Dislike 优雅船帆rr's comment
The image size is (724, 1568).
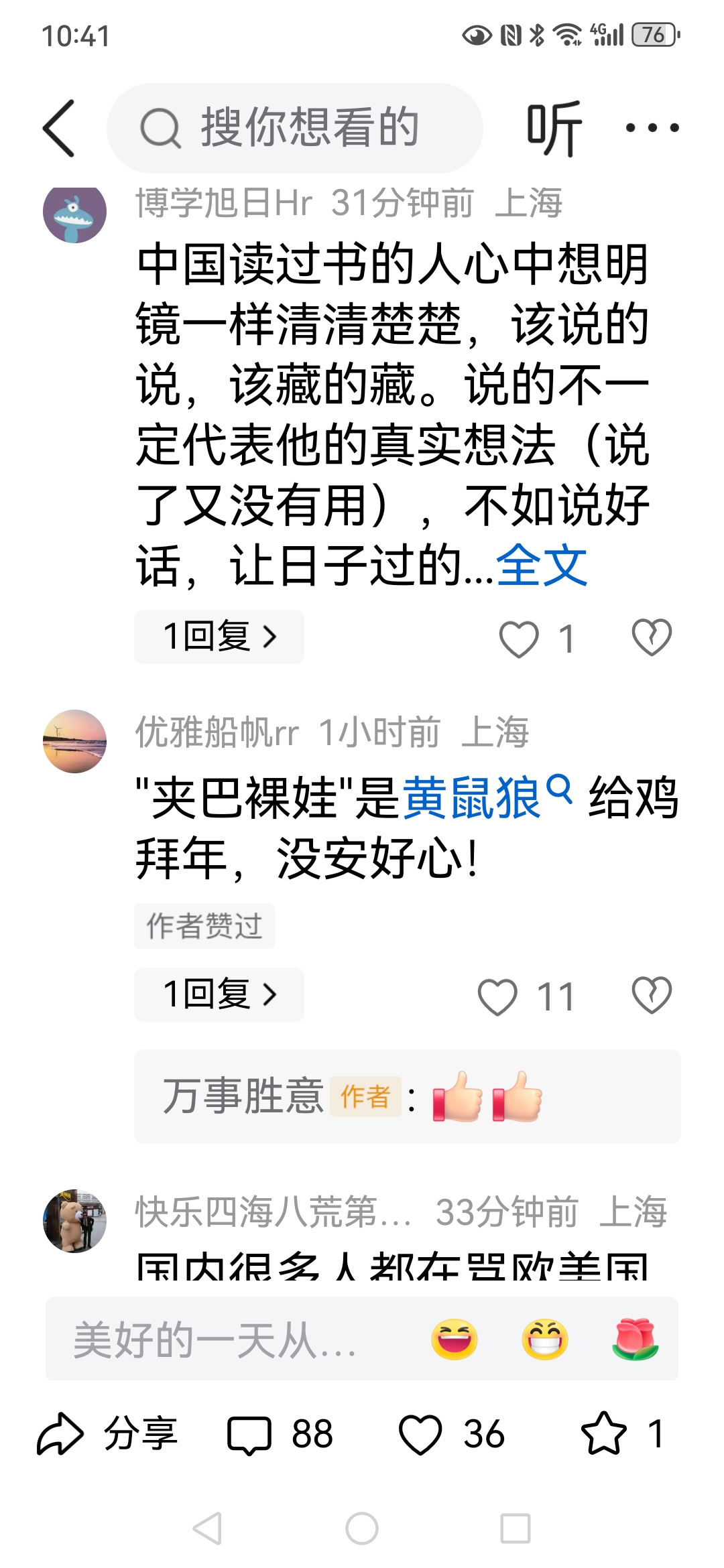point(652,995)
